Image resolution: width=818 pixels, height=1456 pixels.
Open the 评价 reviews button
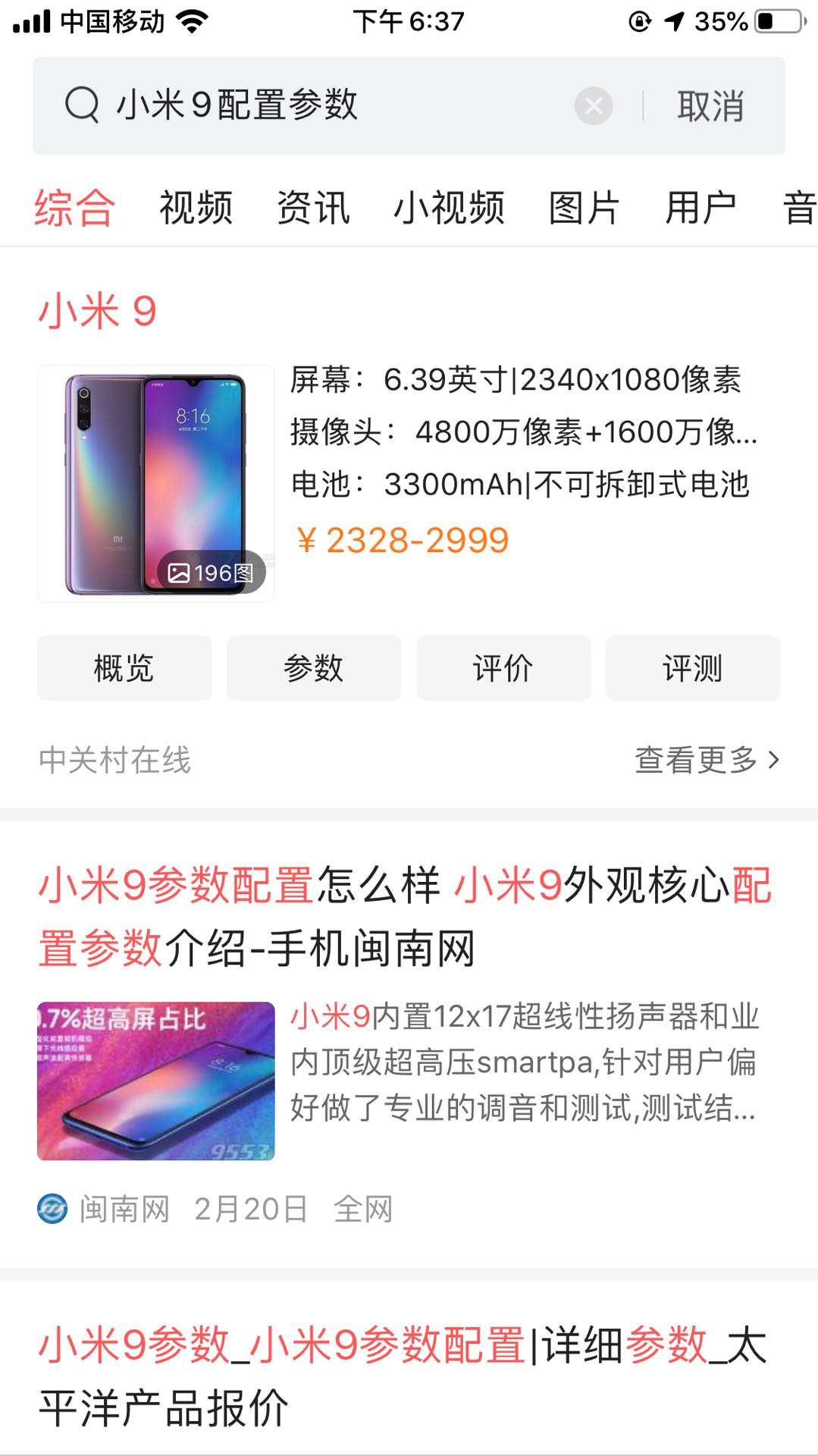point(503,668)
